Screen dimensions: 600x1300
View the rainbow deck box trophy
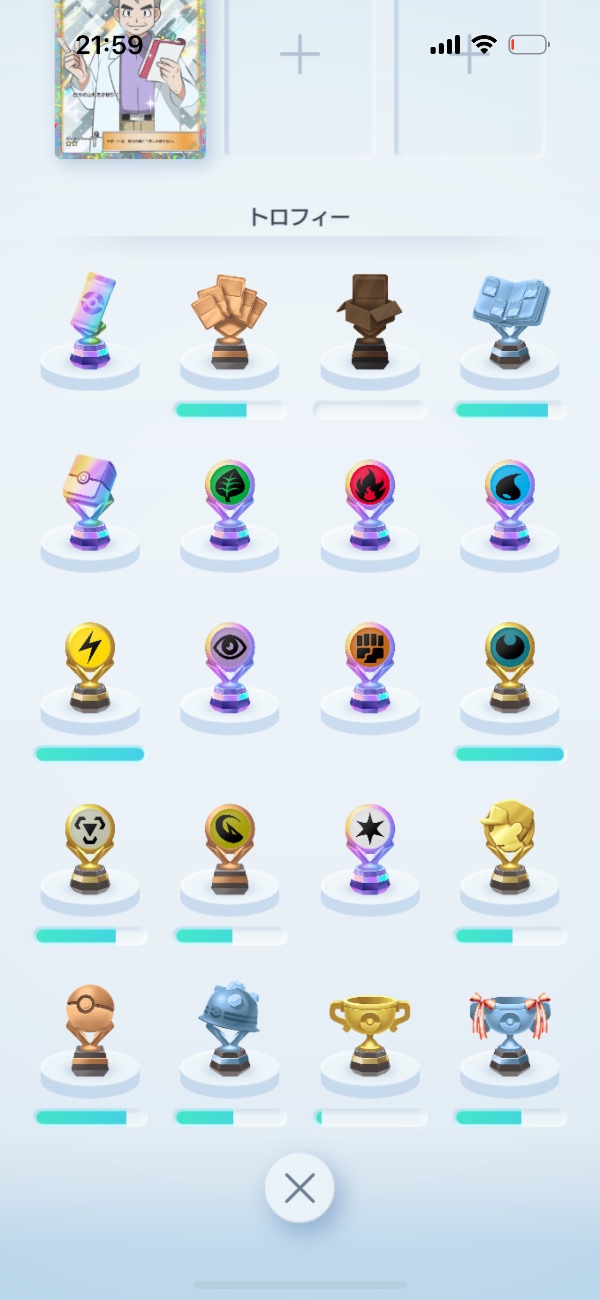coord(90,505)
